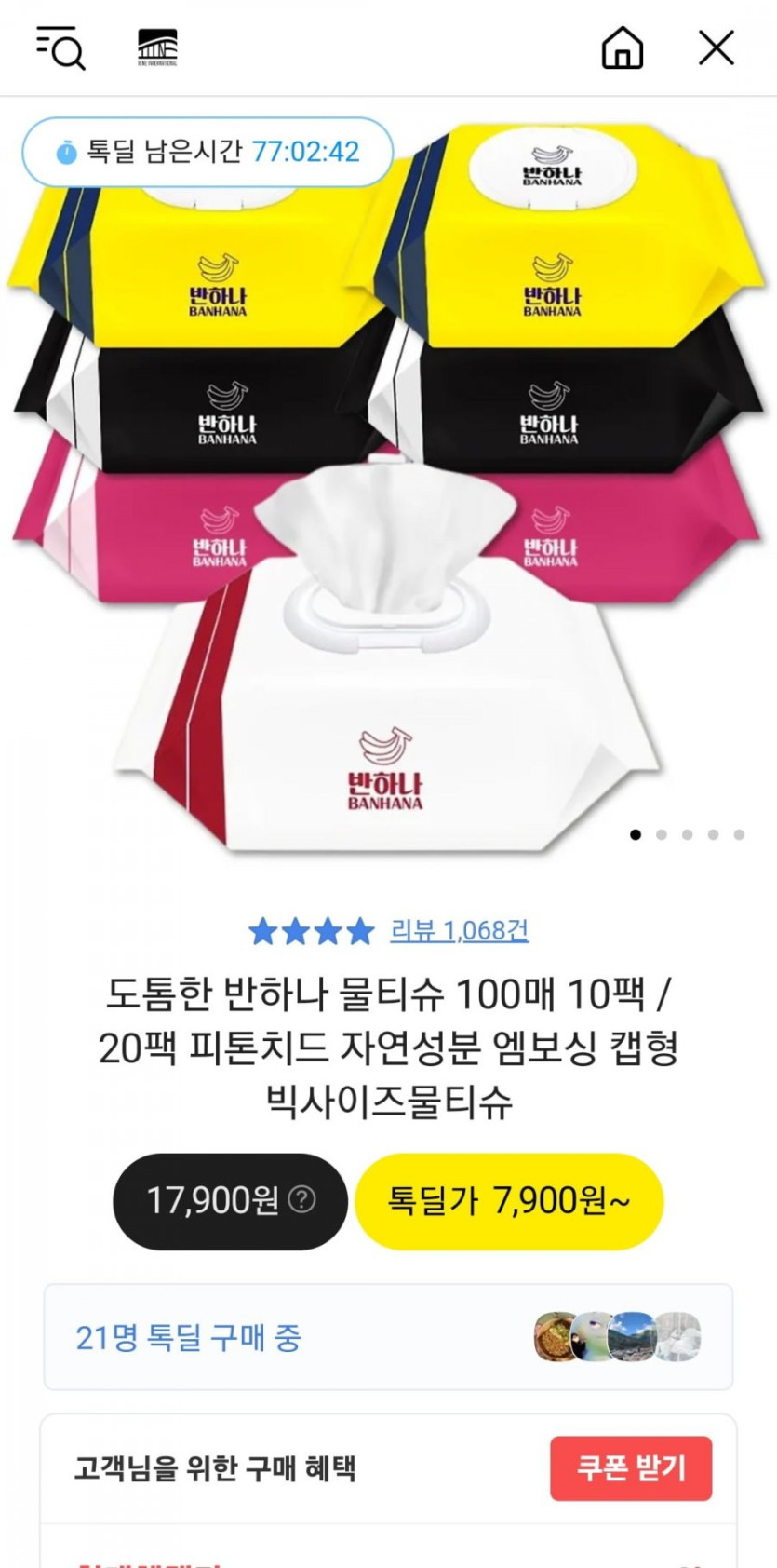The image size is (777, 1568).
Task: Open the store logo in header
Action: tap(157, 47)
